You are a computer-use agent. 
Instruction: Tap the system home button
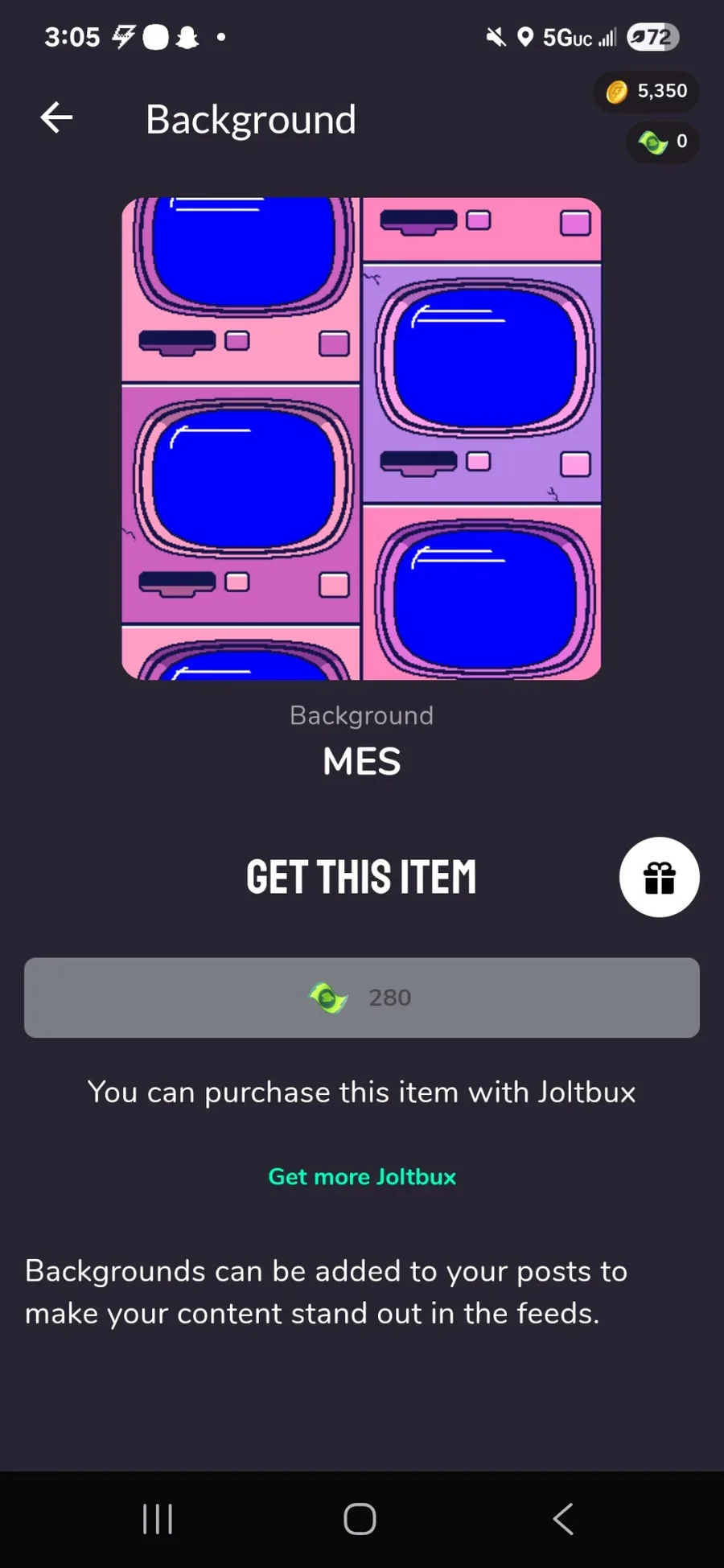click(x=360, y=1519)
